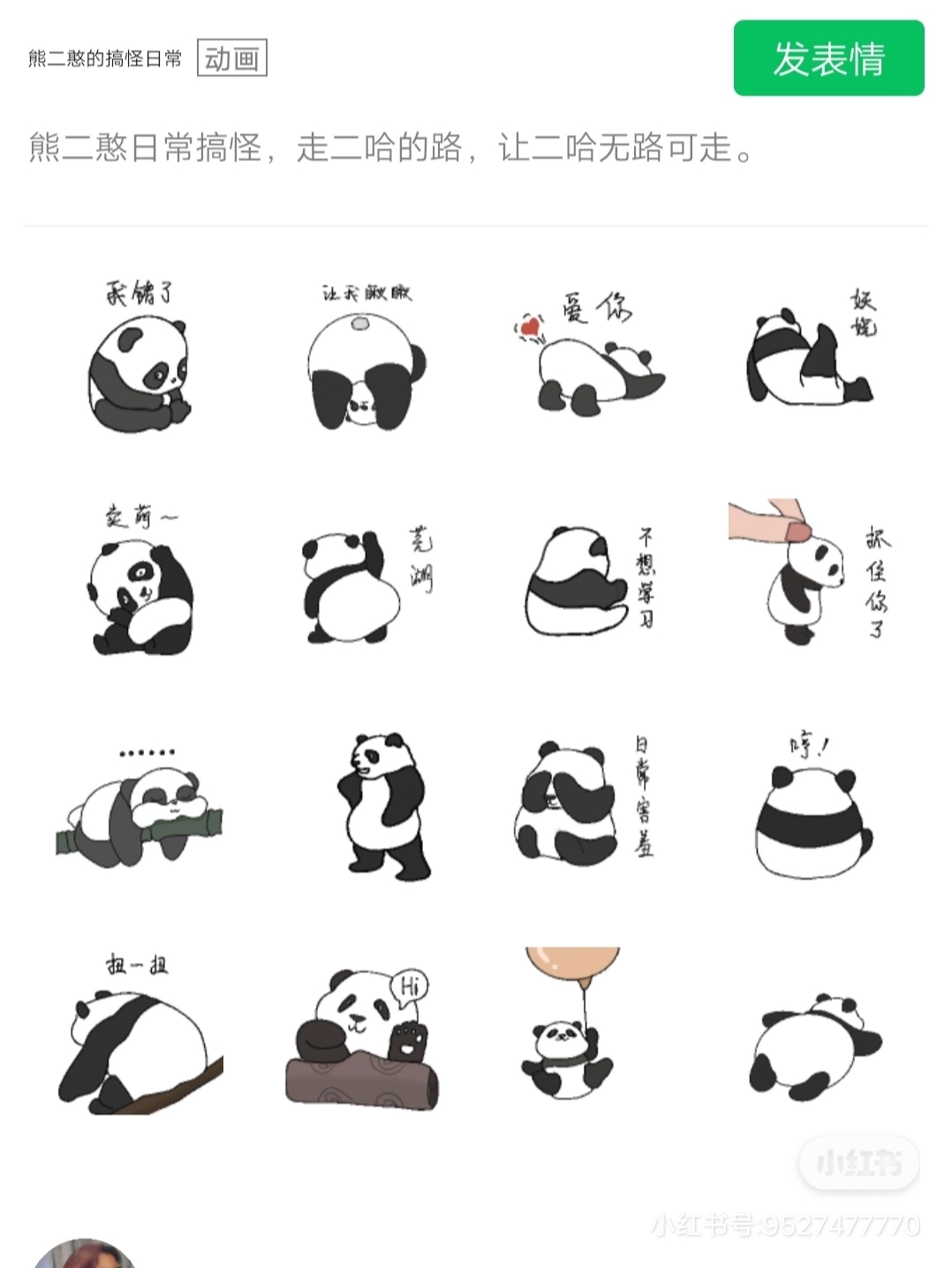Open the "妖娆" lounging panda sticker
This screenshot has height=1268, width=952.
tap(812, 353)
